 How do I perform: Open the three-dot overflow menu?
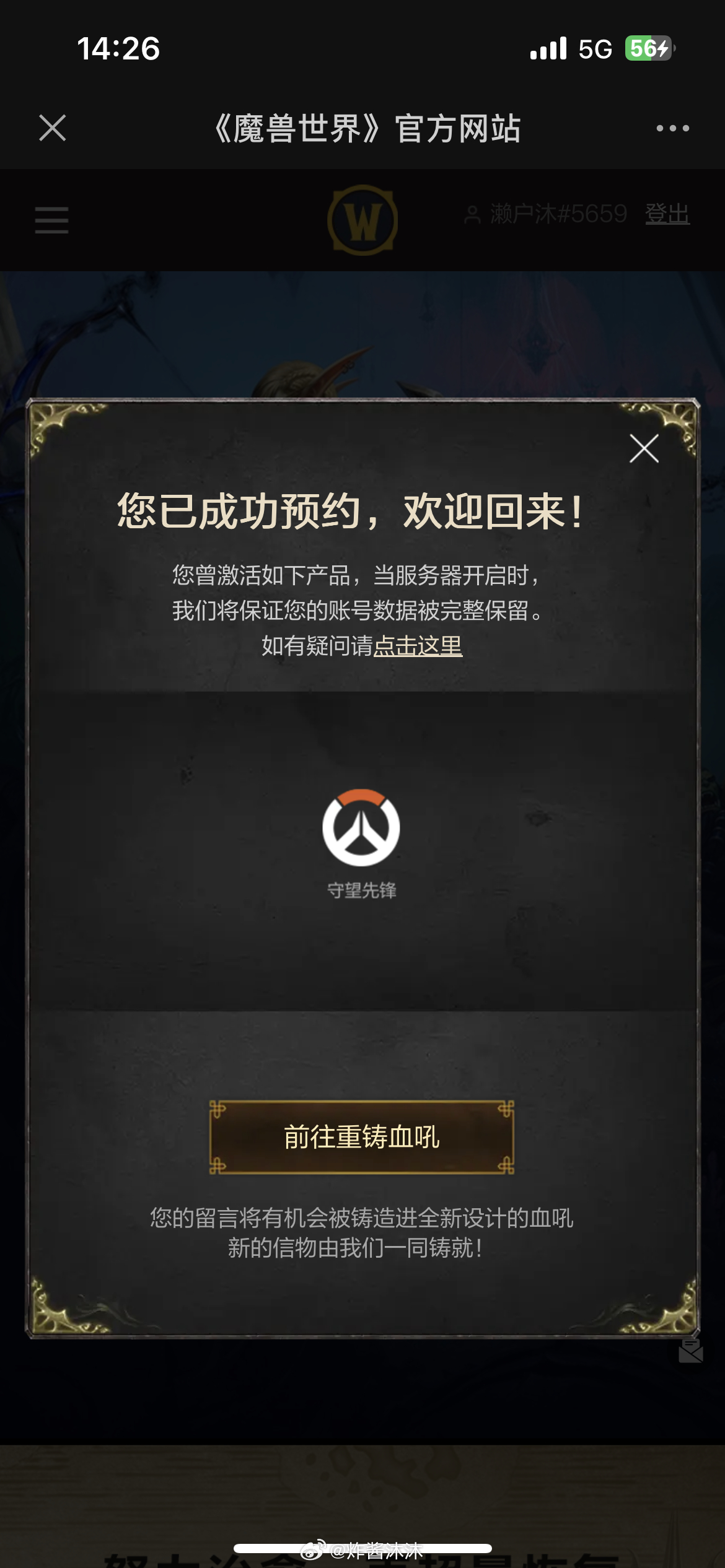coord(672,128)
